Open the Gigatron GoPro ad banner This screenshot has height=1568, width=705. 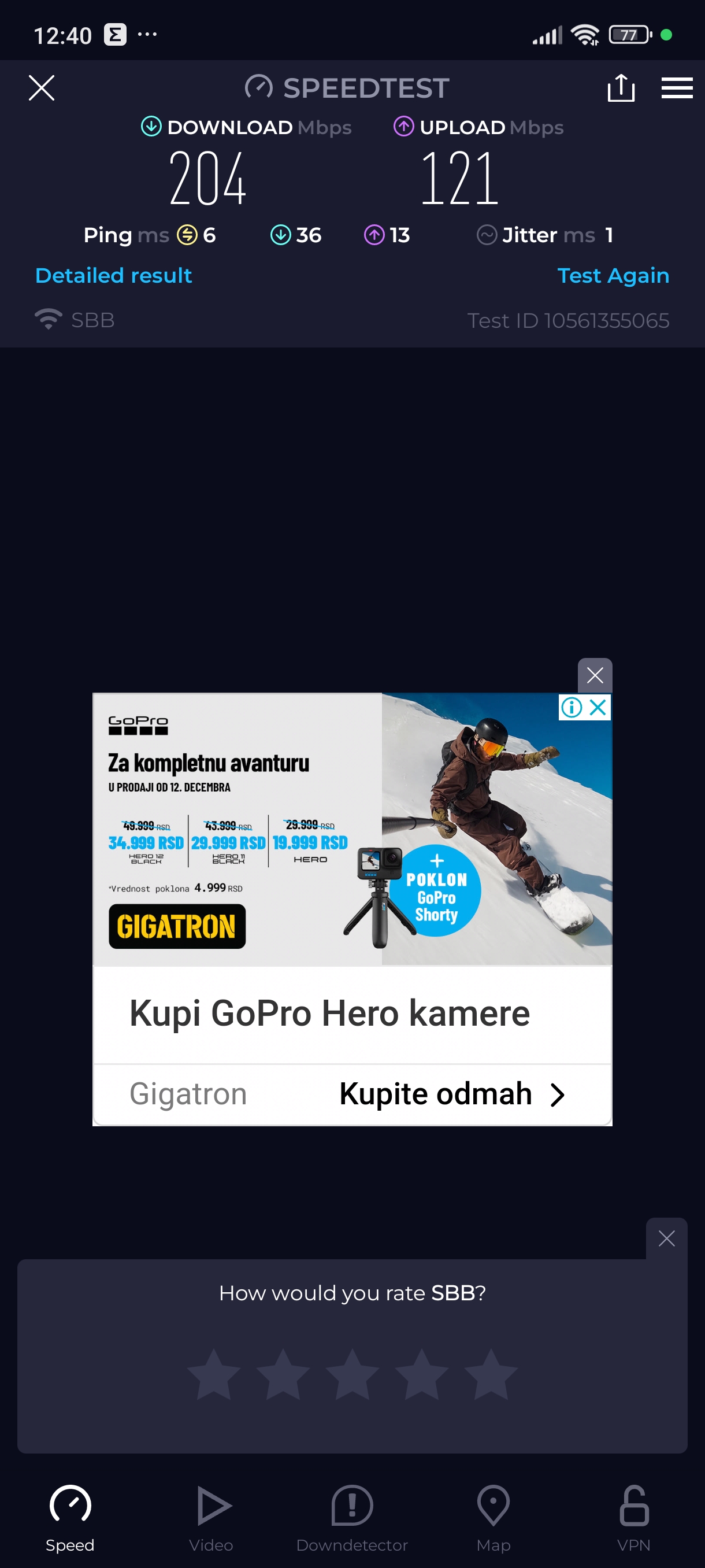(352, 829)
